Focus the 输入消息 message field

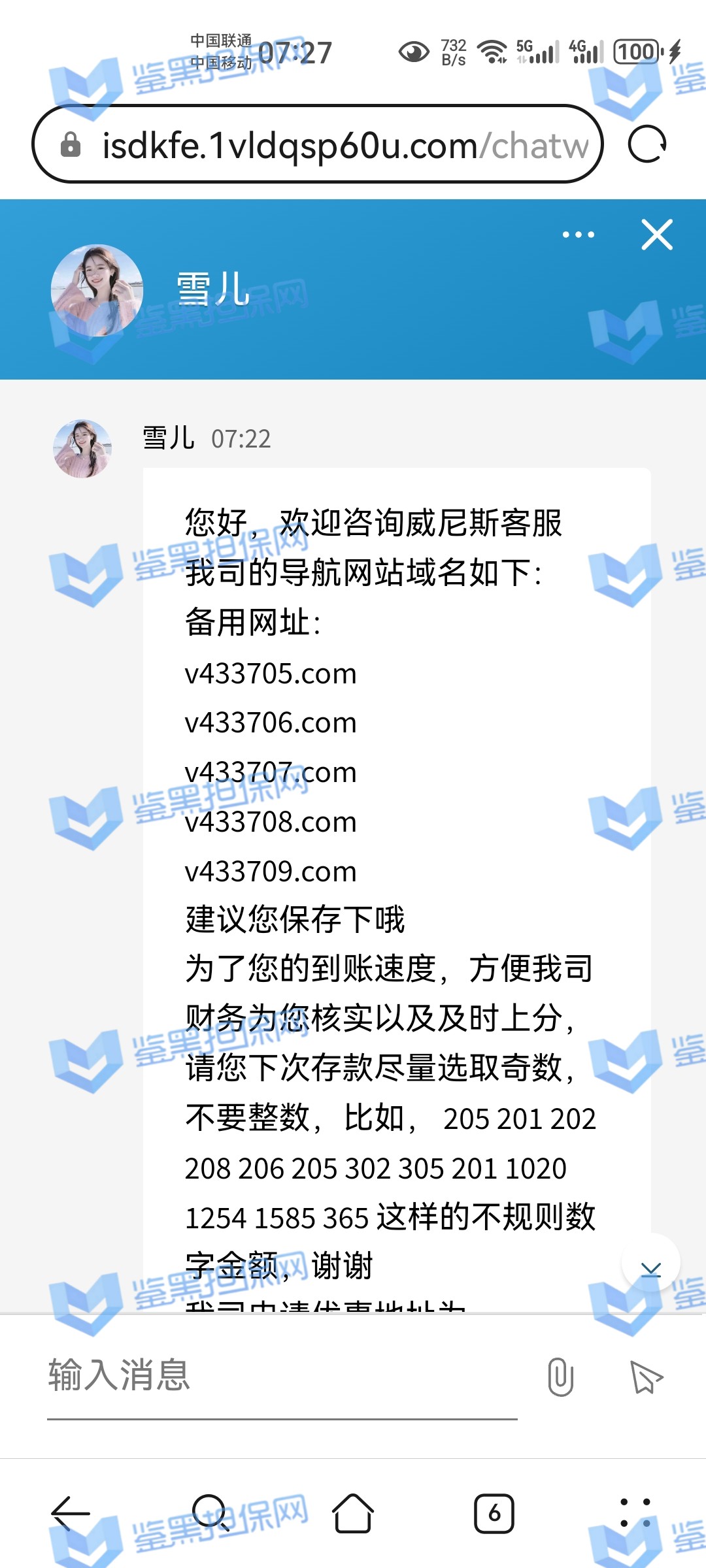(281, 1375)
